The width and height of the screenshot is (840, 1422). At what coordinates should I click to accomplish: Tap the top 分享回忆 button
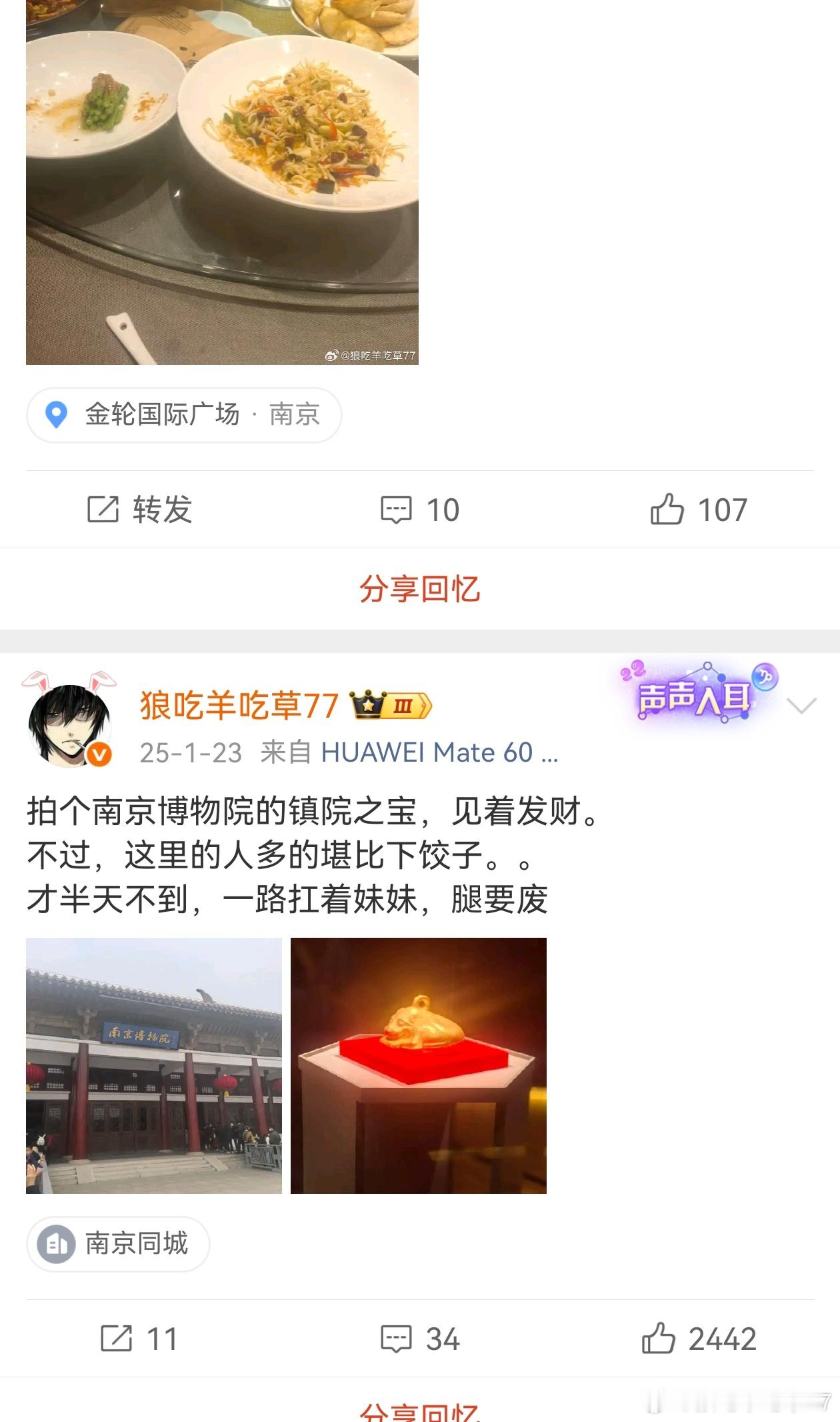tap(419, 590)
